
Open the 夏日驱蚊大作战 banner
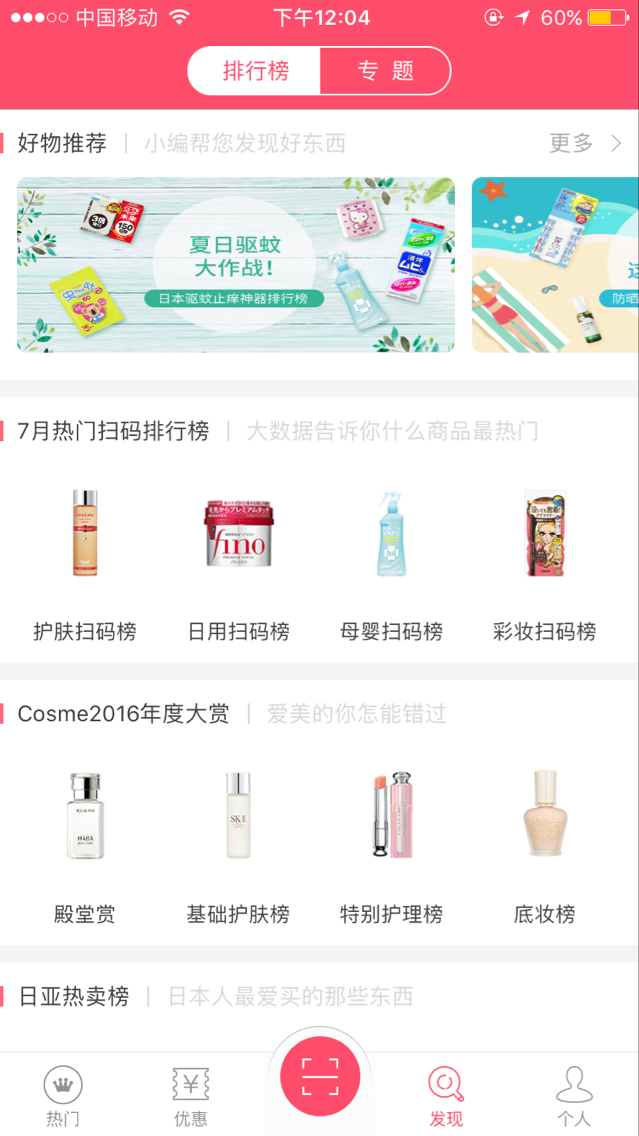(x=236, y=265)
